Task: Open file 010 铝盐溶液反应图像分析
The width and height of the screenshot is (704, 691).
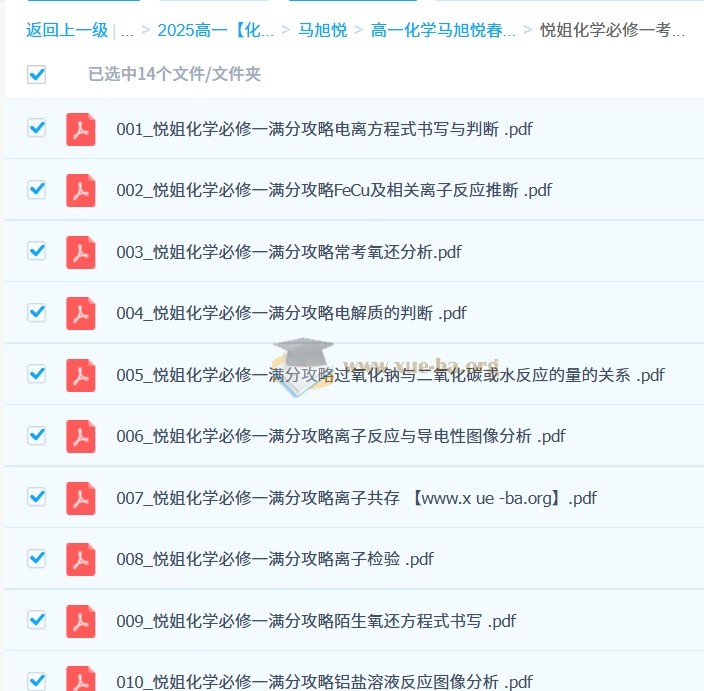Action: pos(324,682)
